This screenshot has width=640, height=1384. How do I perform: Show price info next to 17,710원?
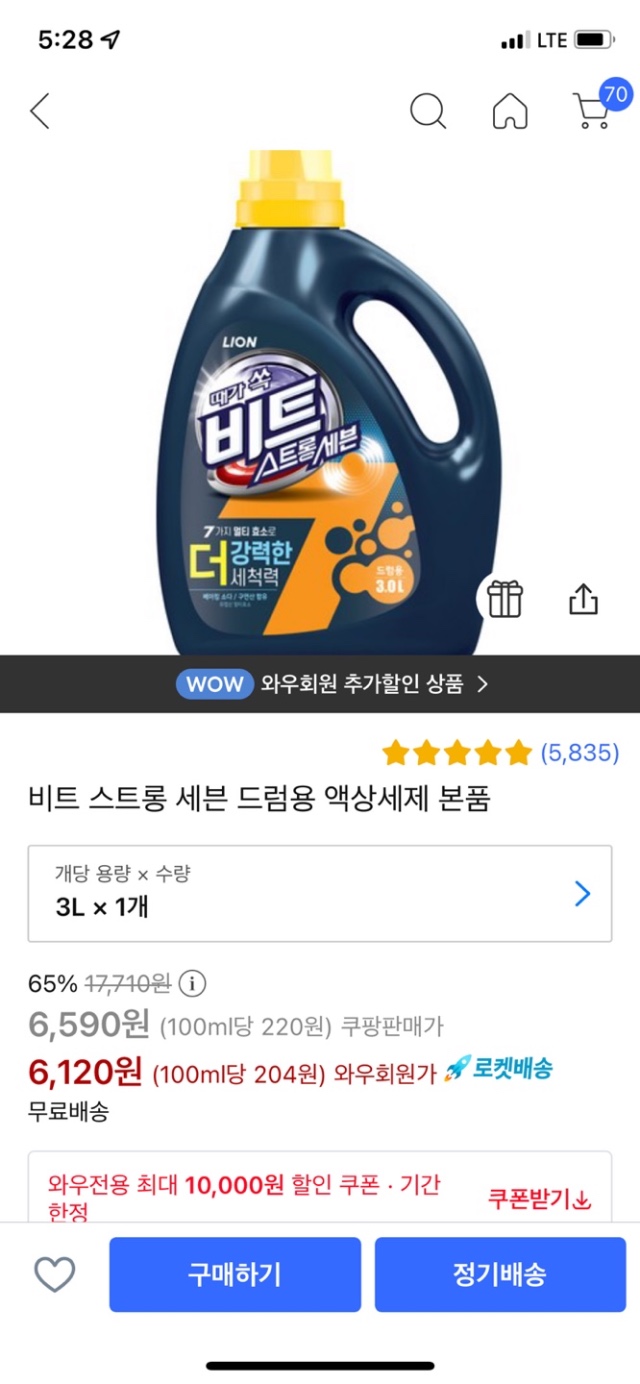(x=192, y=984)
